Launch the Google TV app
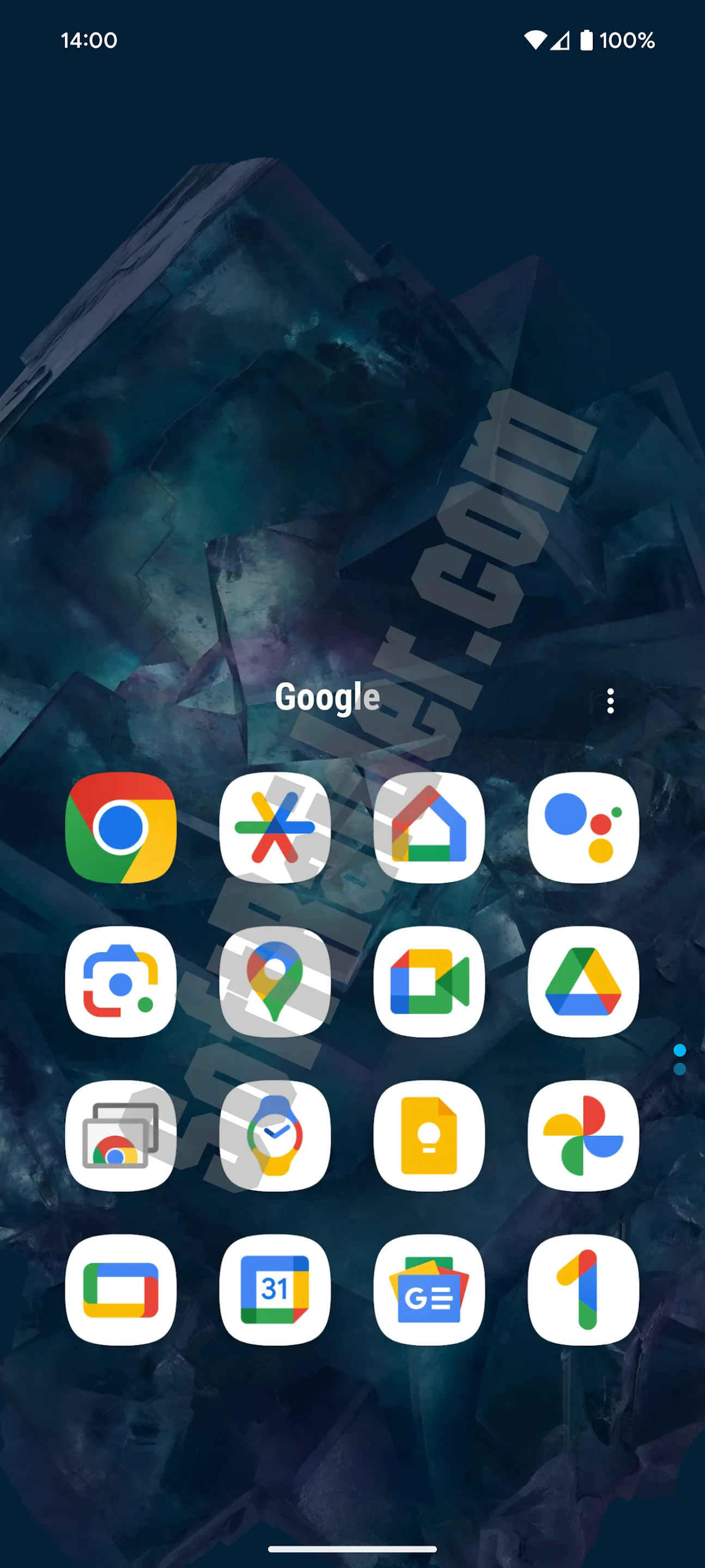This screenshot has width=705, height=1568. [120, 1289]
